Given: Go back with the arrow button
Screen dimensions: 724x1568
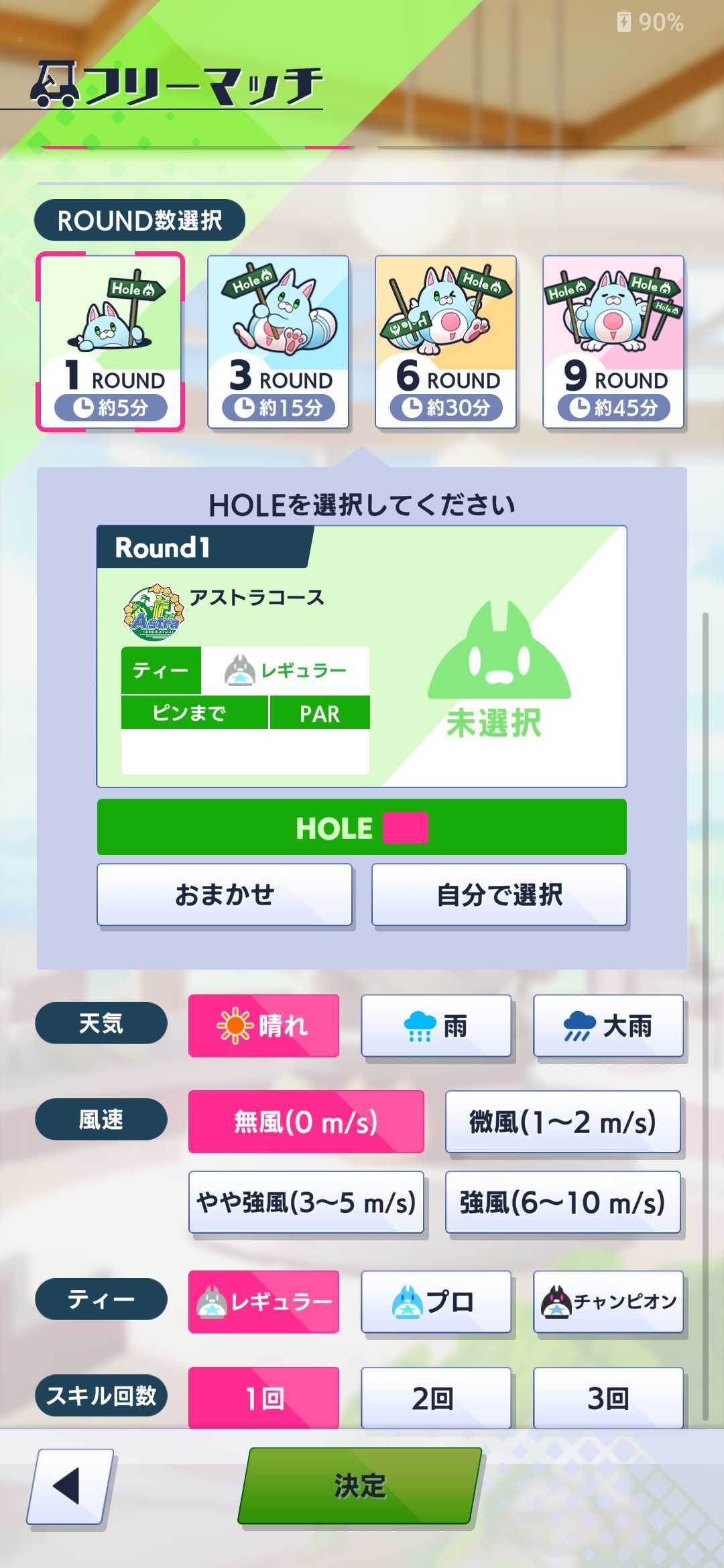Looking at the screenshot, I should coord(70,1486).
